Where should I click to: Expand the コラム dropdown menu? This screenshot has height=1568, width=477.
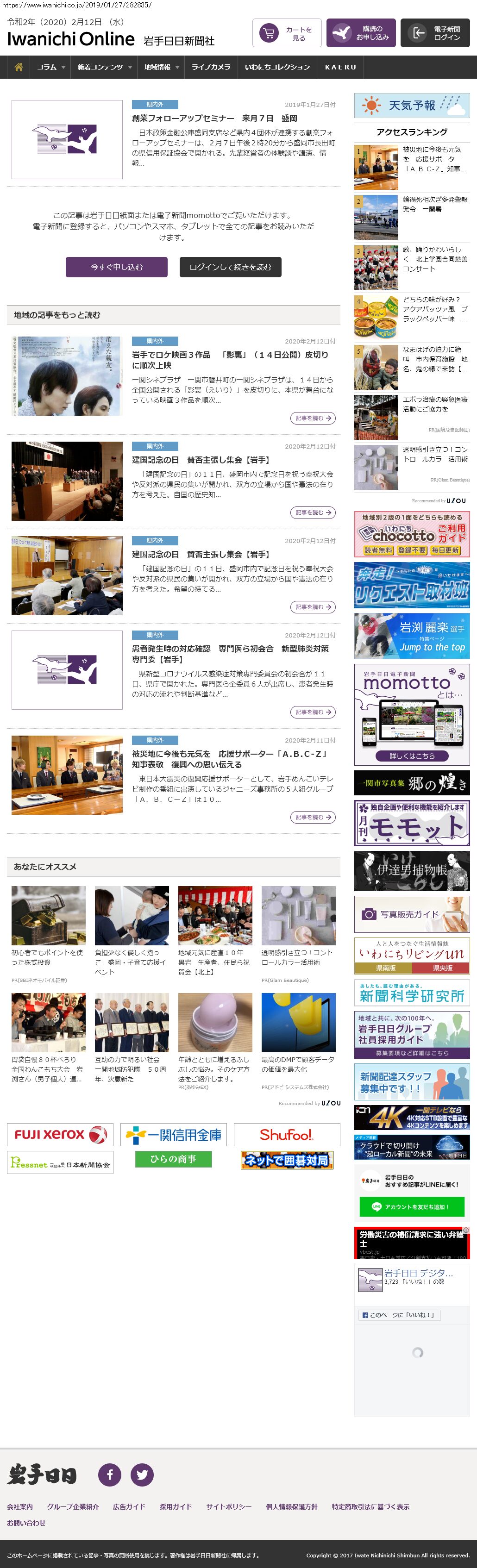[50, 67]
